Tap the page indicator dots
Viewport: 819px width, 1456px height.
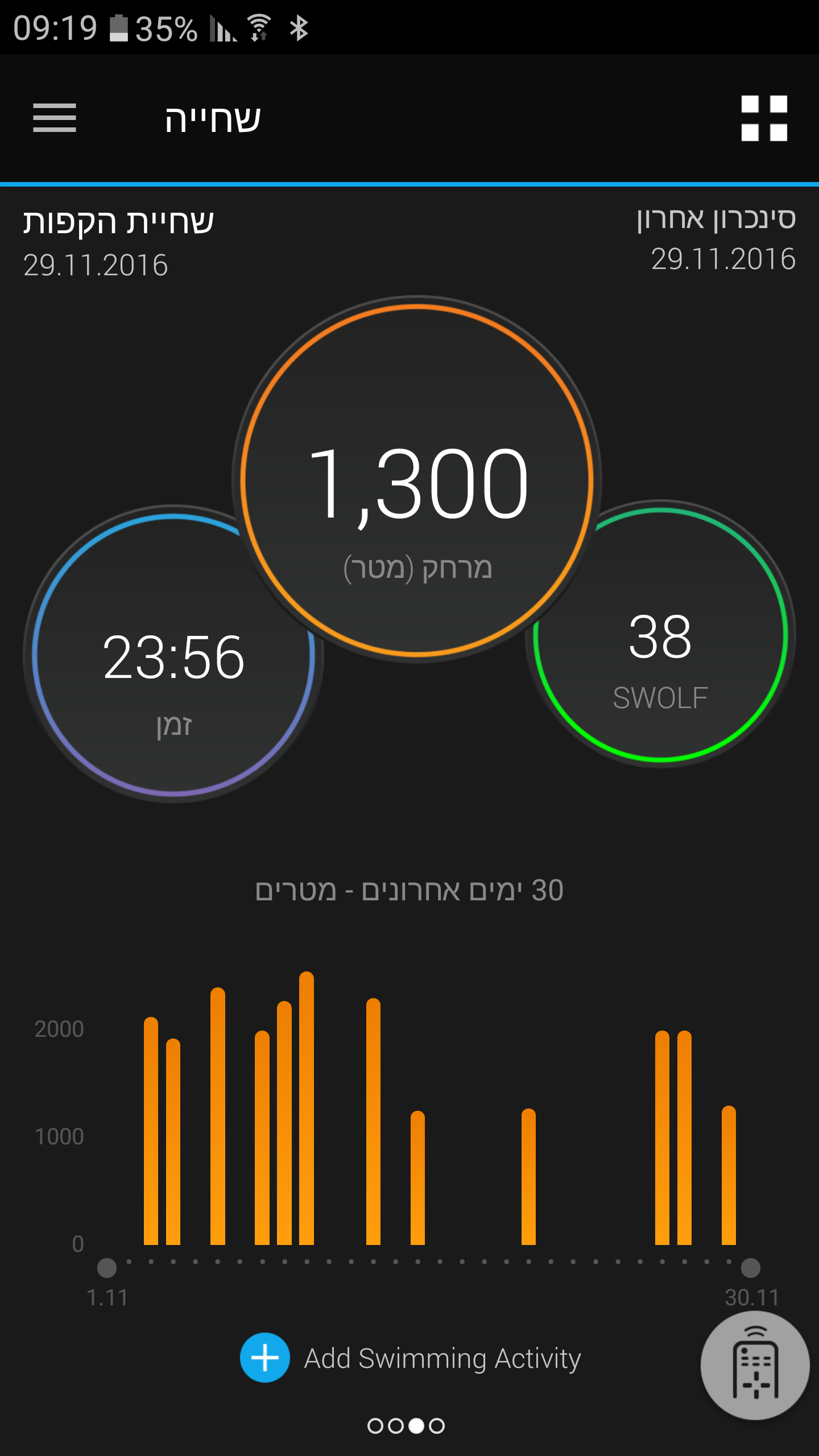pyautogui.click(x=406, y=1426)
